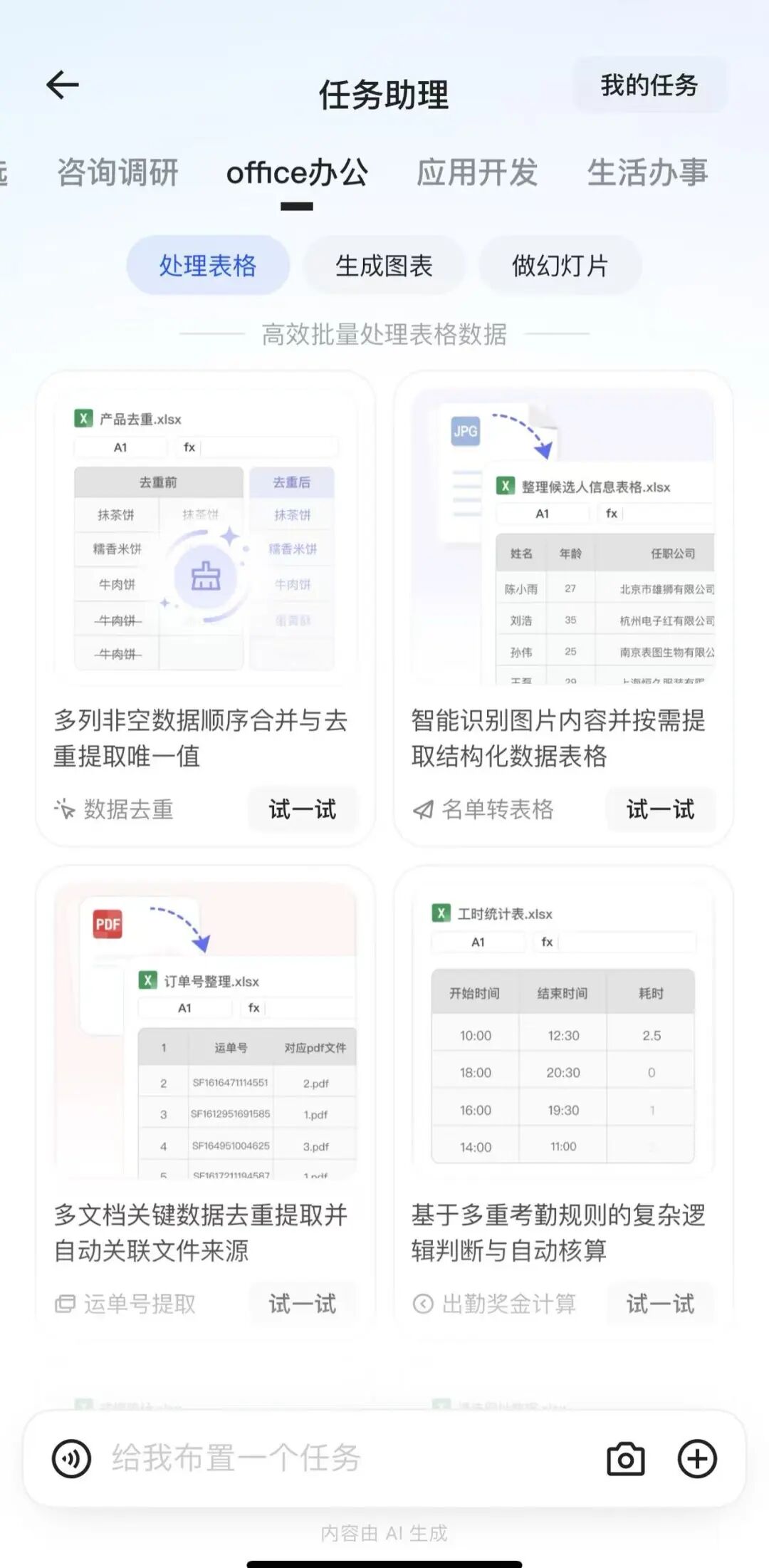
Task: Tap 试一试 for 运单号提取
Action: (302, 1304)
